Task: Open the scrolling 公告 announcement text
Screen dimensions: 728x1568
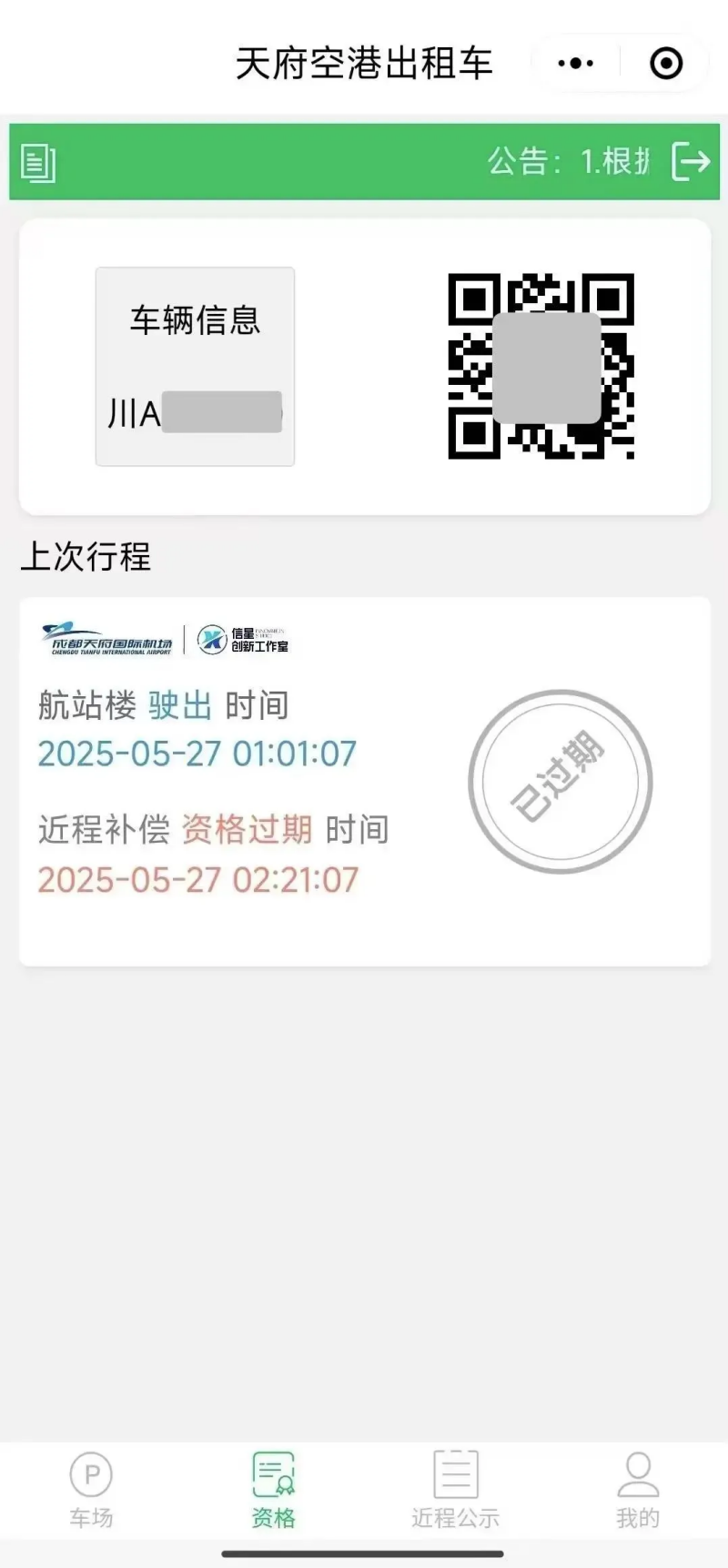Action: coord(569,161)
